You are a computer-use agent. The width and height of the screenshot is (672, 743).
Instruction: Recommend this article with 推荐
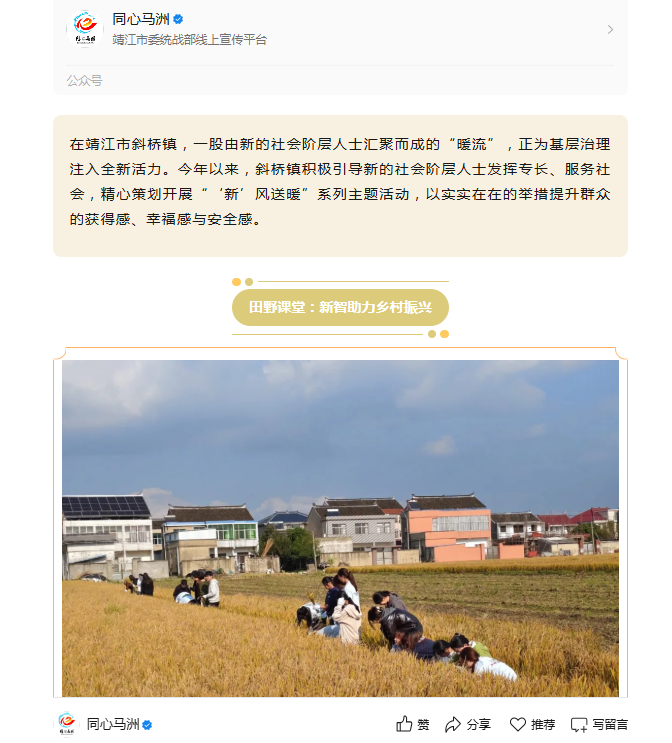532,724
